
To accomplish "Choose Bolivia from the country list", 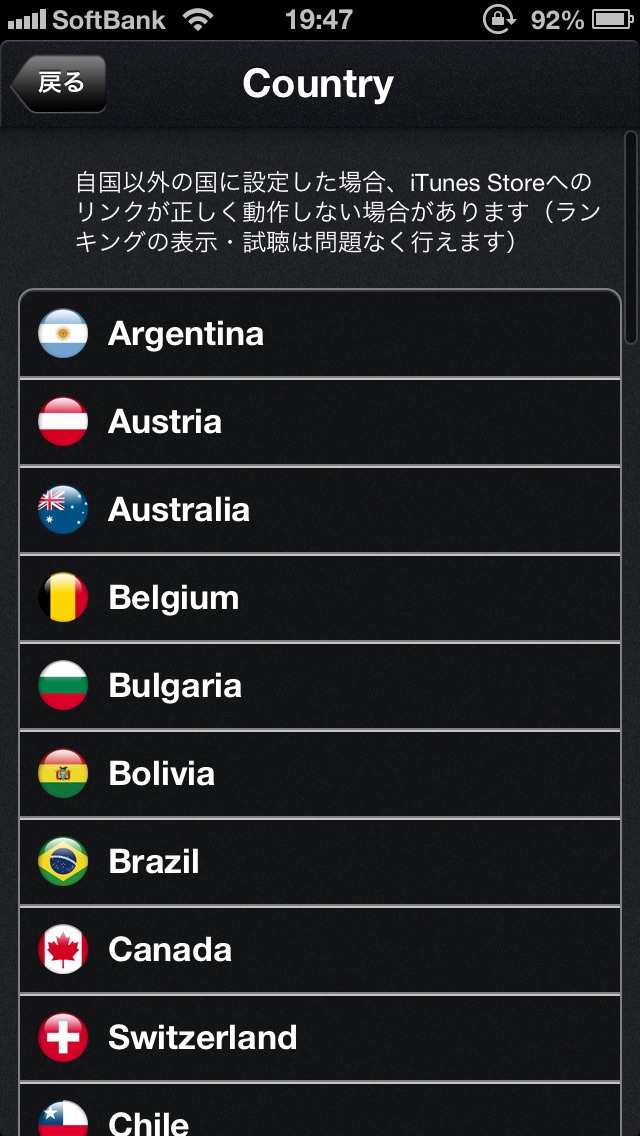I will pyautogui.click(x=320, y=774).
